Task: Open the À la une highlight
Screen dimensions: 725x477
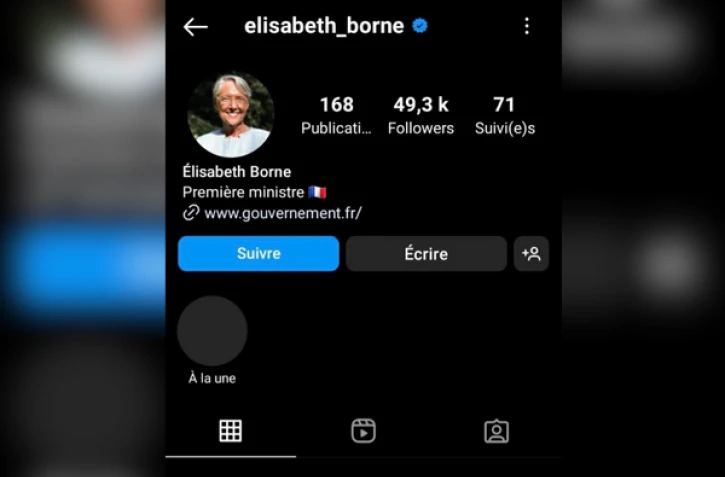Action: (x=212, y=332)
